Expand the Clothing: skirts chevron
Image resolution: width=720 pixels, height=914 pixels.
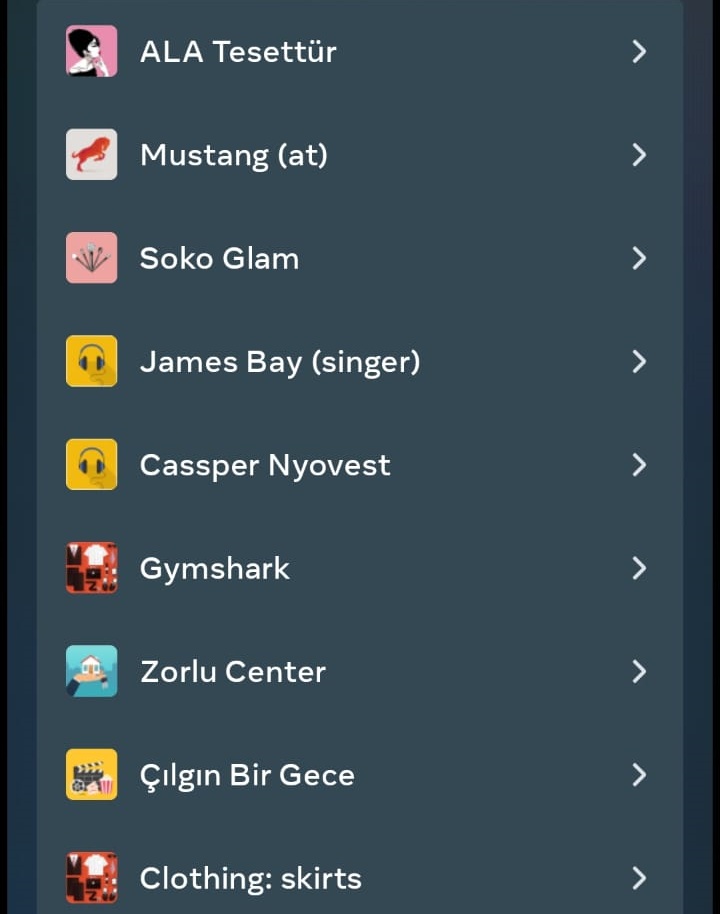[639, 878]
